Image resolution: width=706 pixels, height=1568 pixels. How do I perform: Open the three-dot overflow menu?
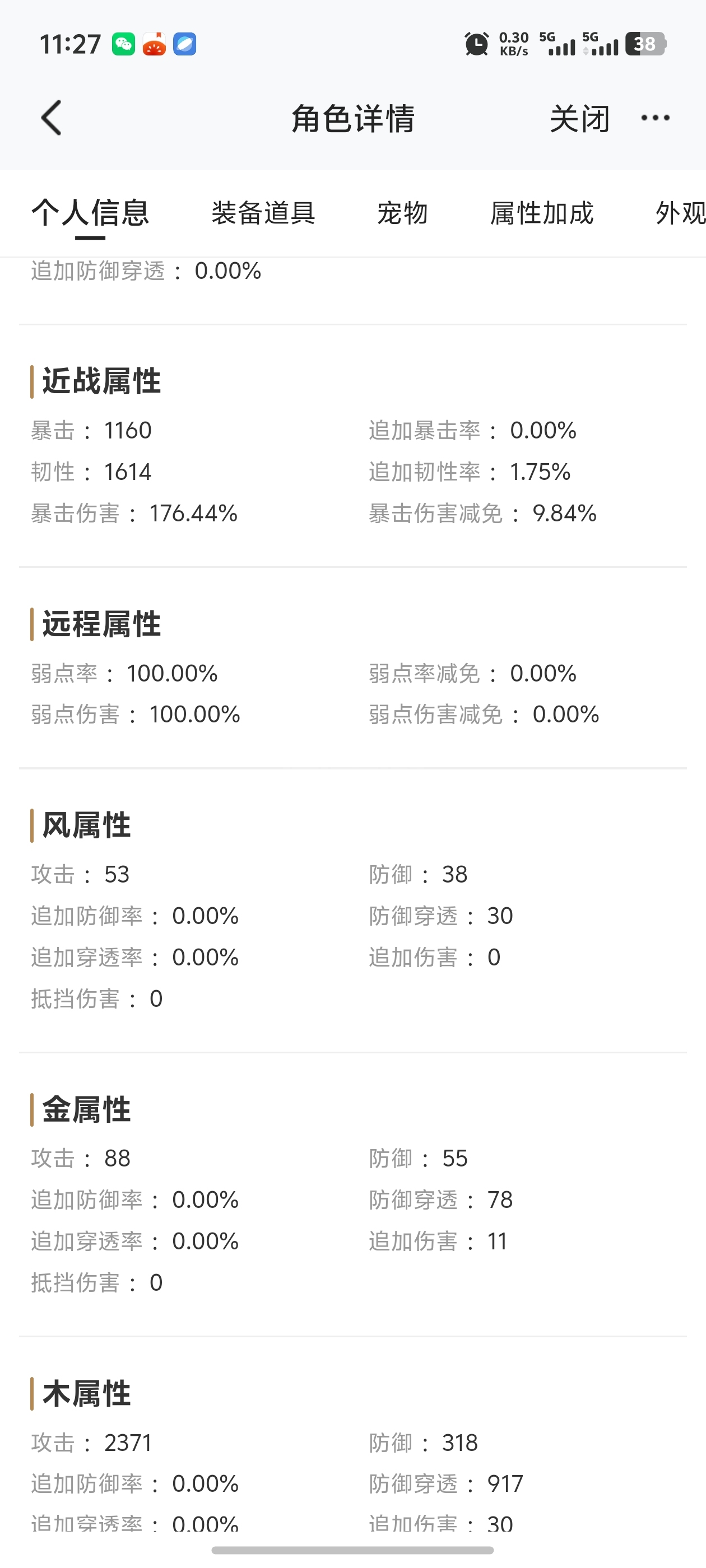pyautogui.click(x=656, y=118)
